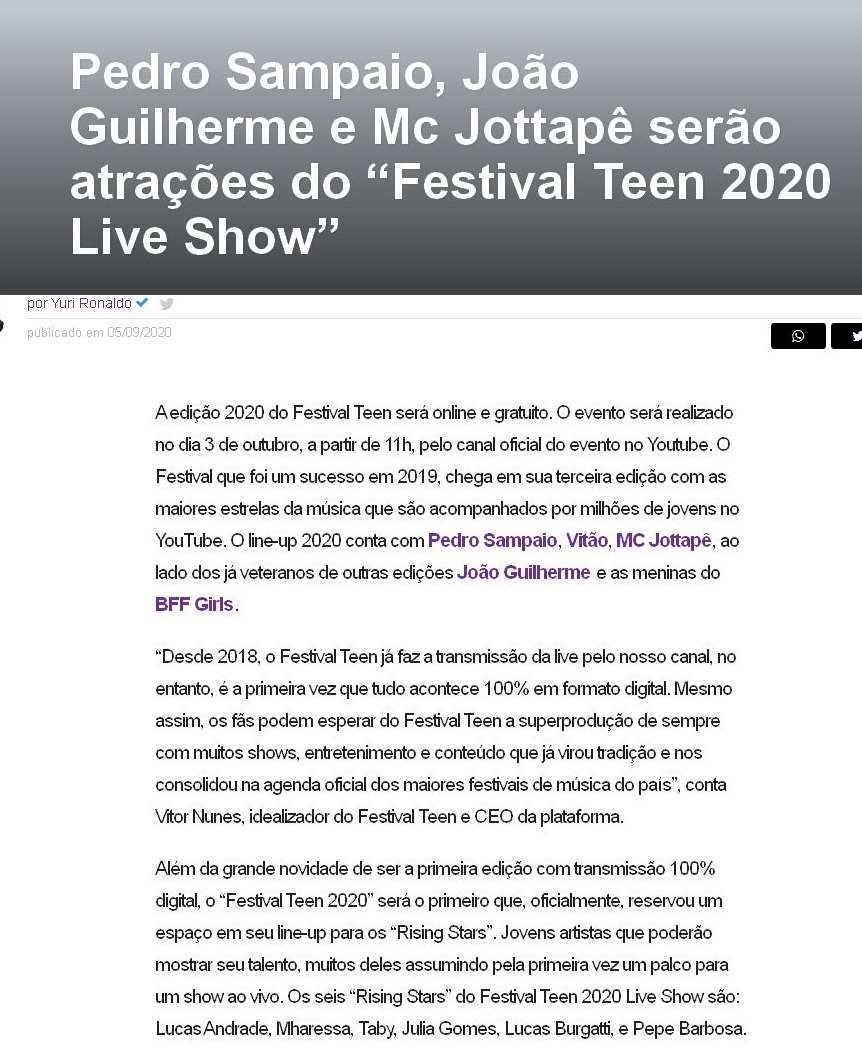Open the author's Twitter icon beside his name

(167, 304)
